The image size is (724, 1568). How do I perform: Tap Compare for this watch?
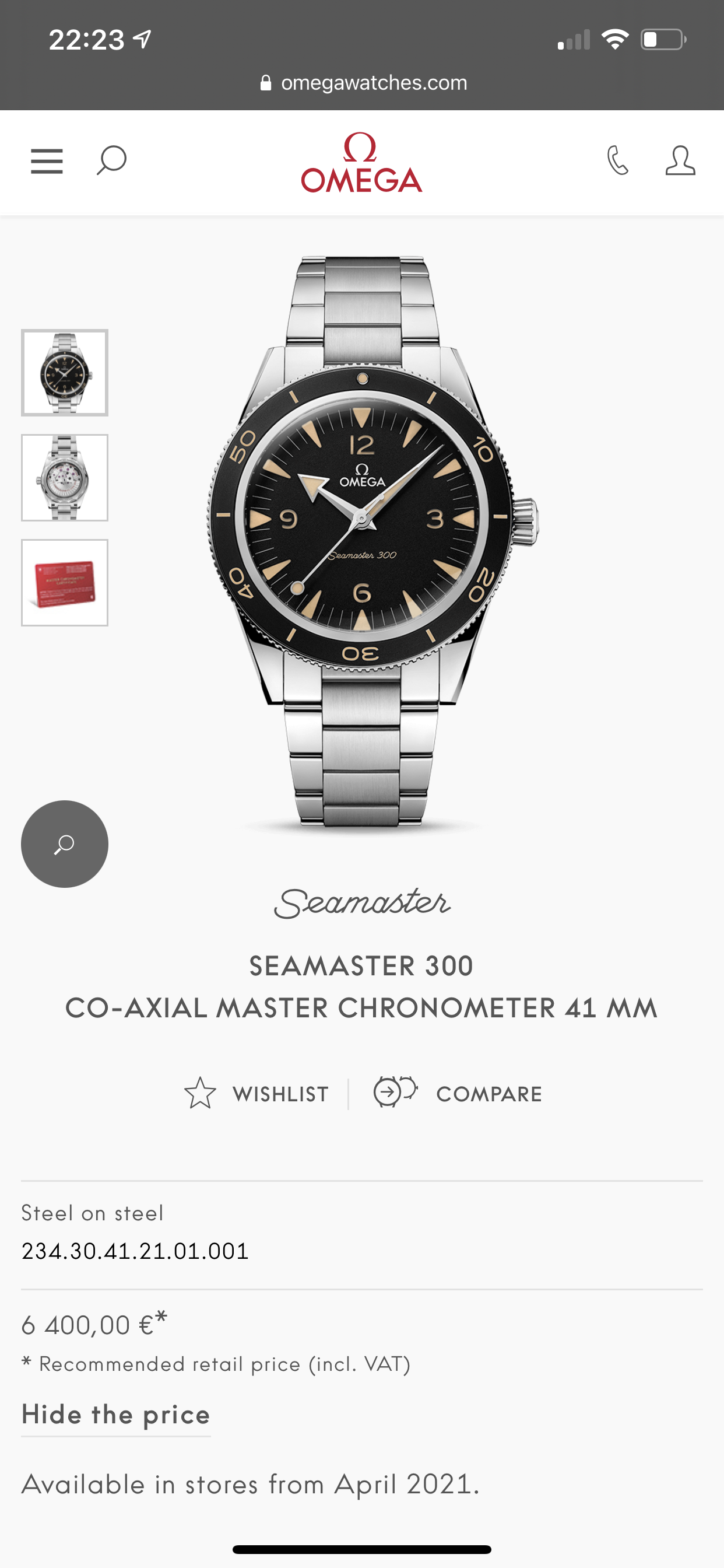[x=458, y=1094]
